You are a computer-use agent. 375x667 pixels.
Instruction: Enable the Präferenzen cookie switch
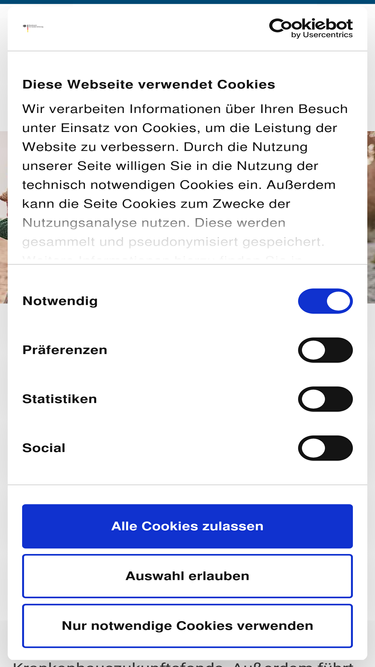325,350
